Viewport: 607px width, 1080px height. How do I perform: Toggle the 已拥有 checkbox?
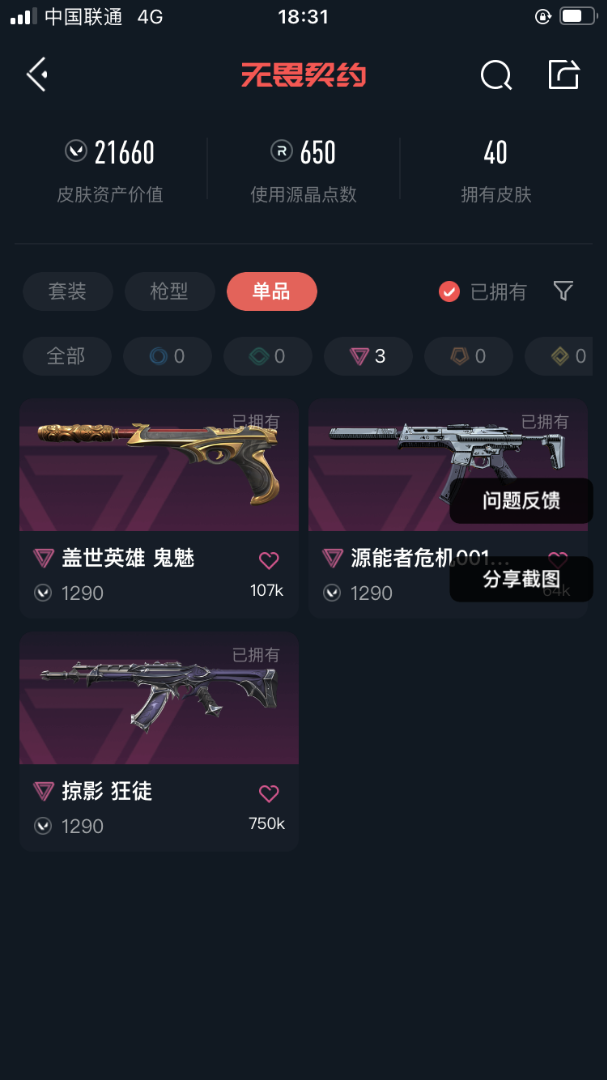point(450,292)
